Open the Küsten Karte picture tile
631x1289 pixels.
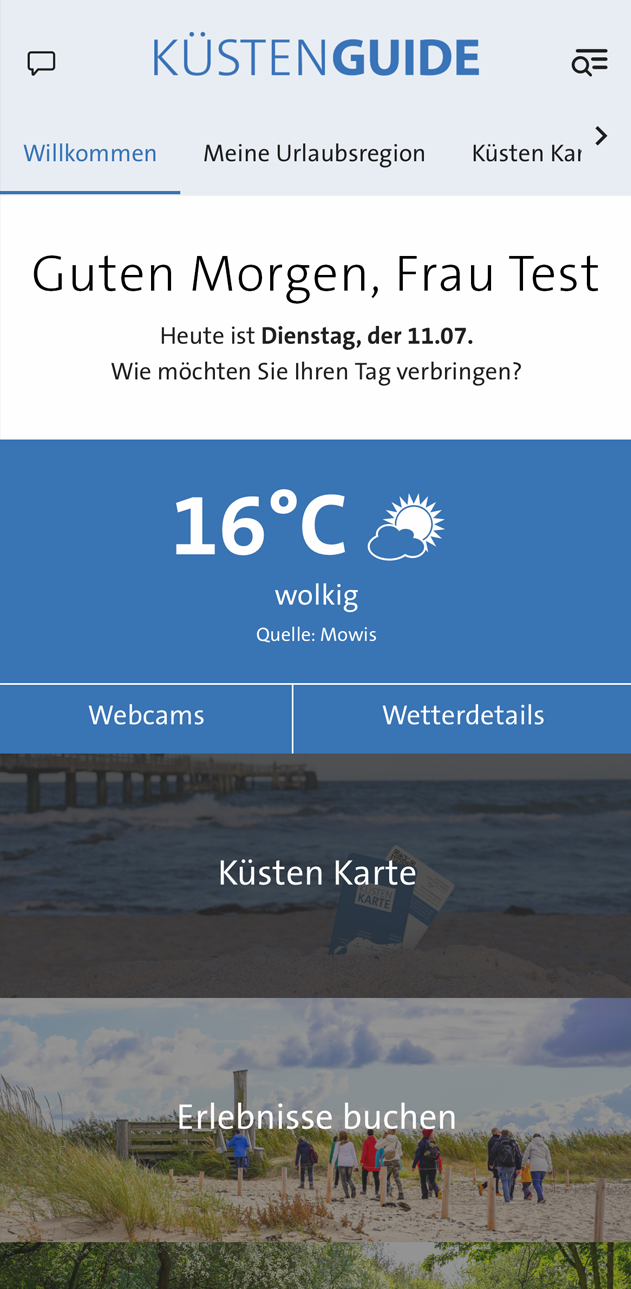point(316,875)
